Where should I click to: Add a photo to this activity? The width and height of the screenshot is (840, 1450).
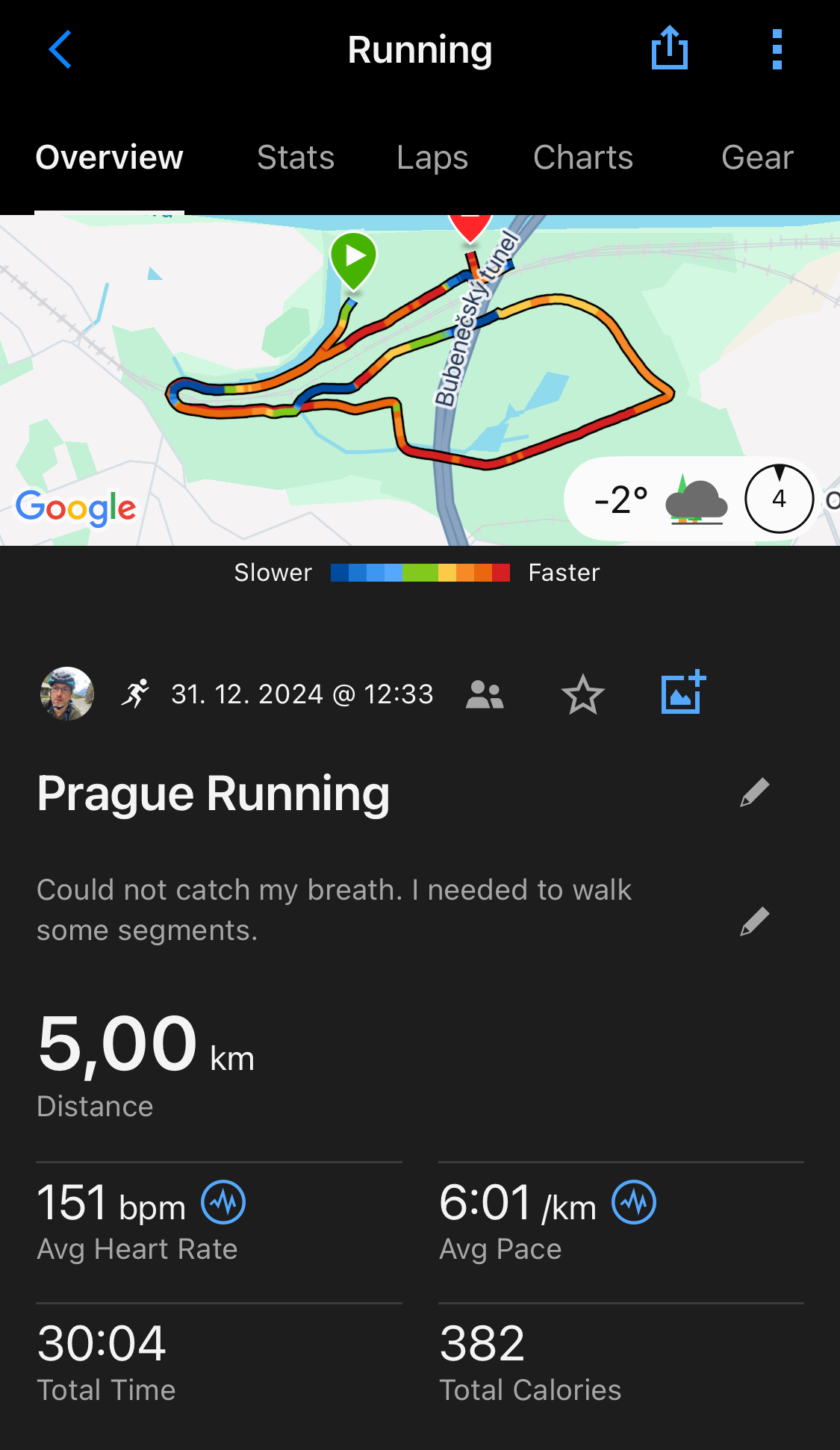pos(682,693)
